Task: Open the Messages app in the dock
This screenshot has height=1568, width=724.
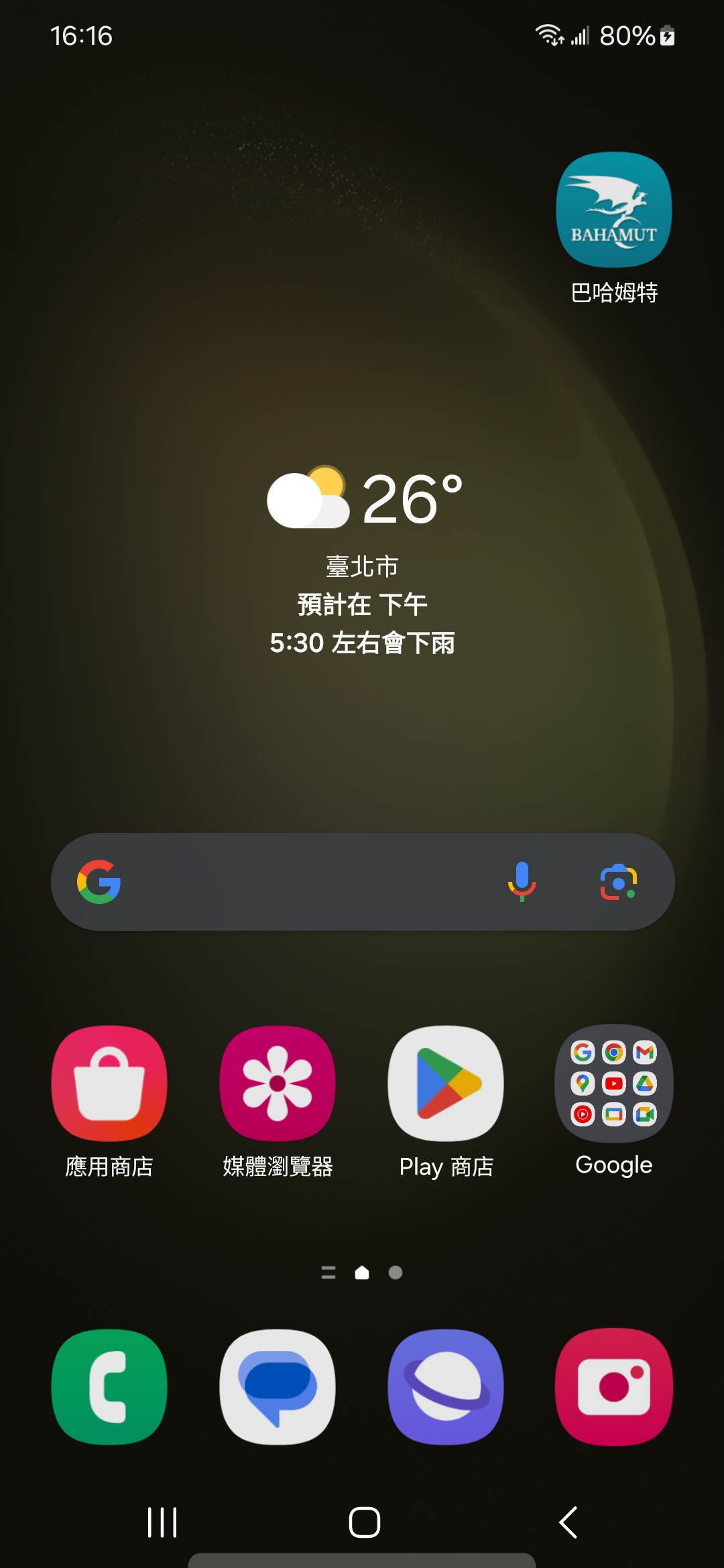Action: 278,1388
